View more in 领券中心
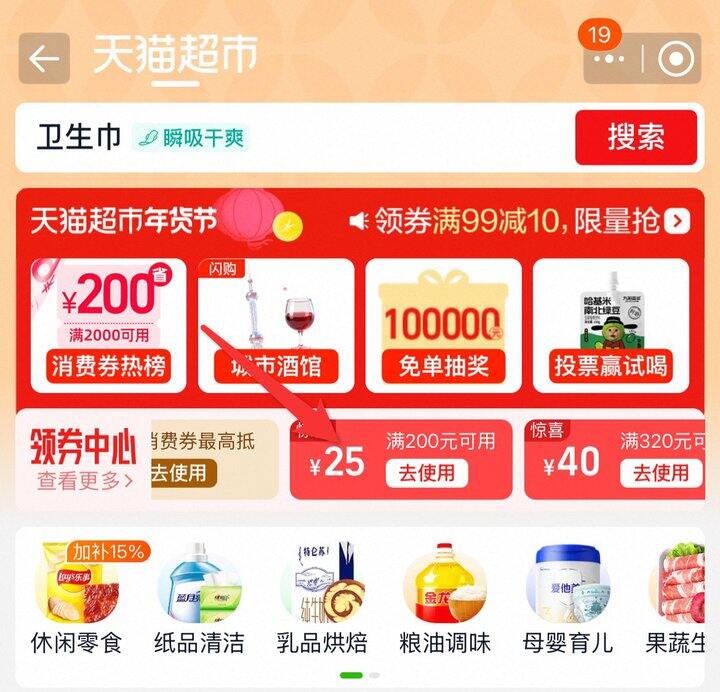The width and height of the screenshot is (720, 692). (x=85, y=480)
